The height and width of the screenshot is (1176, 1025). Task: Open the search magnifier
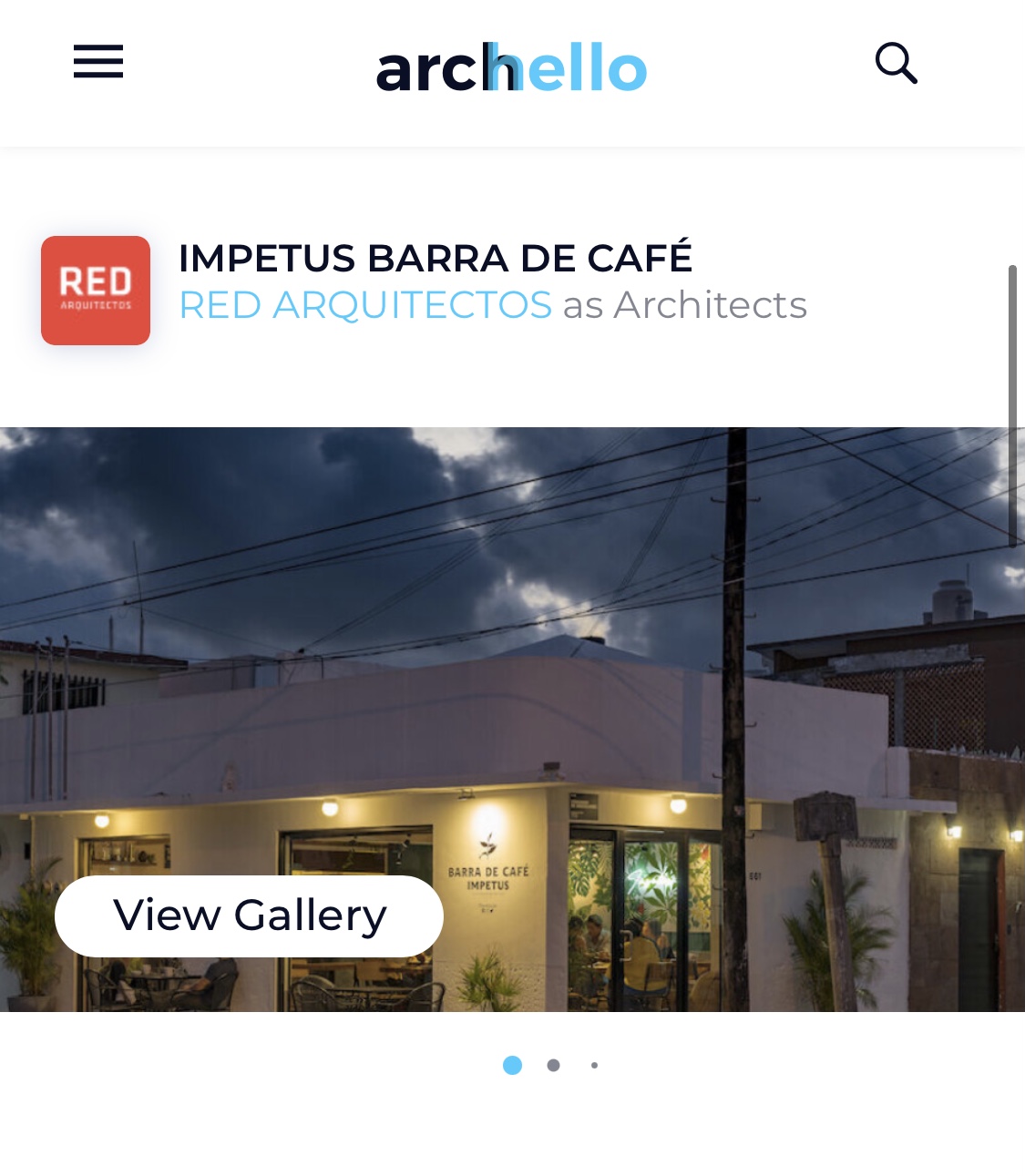896,64
